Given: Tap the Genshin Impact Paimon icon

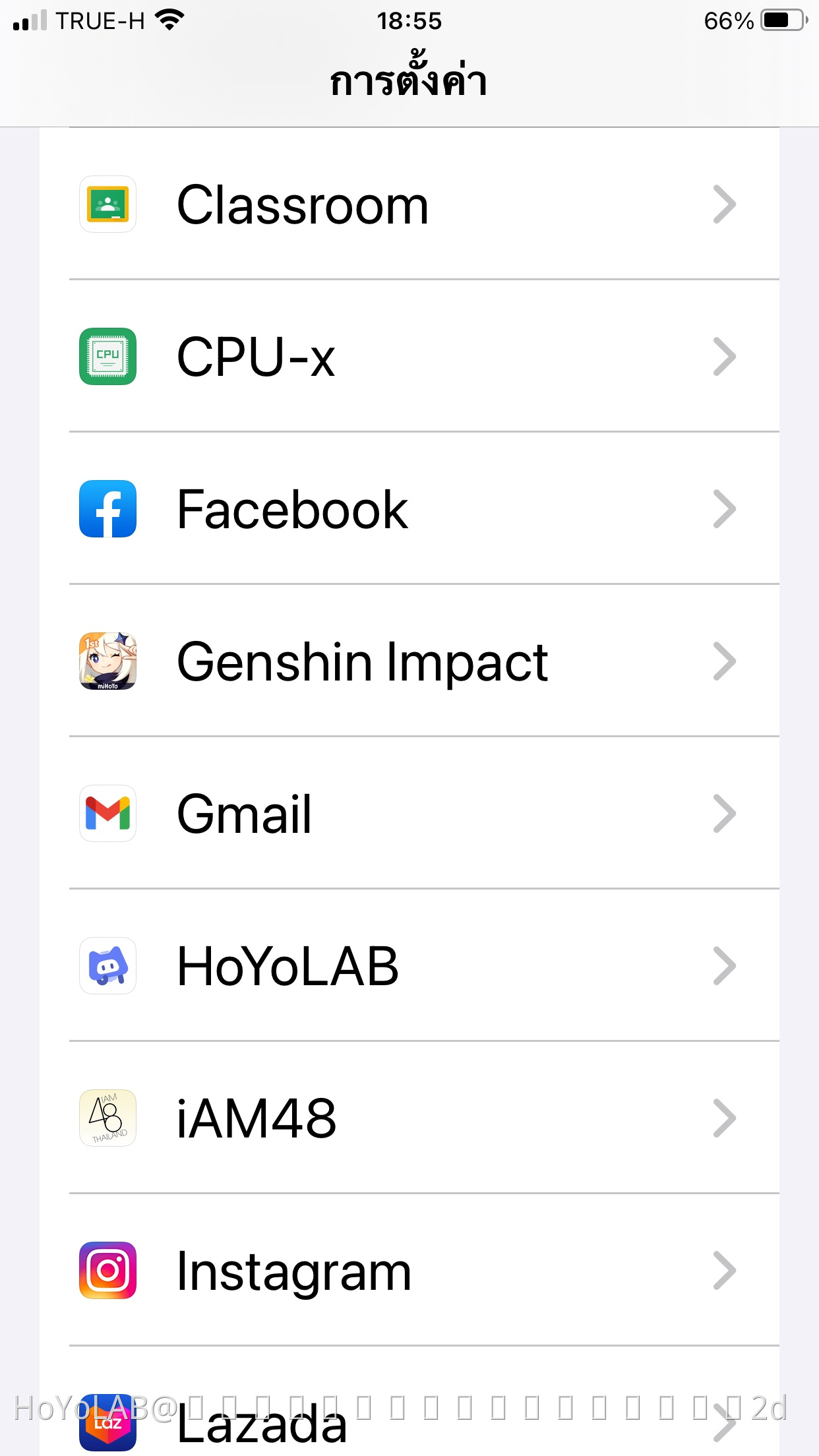Looking at the screenshot, I should point(107,661).
